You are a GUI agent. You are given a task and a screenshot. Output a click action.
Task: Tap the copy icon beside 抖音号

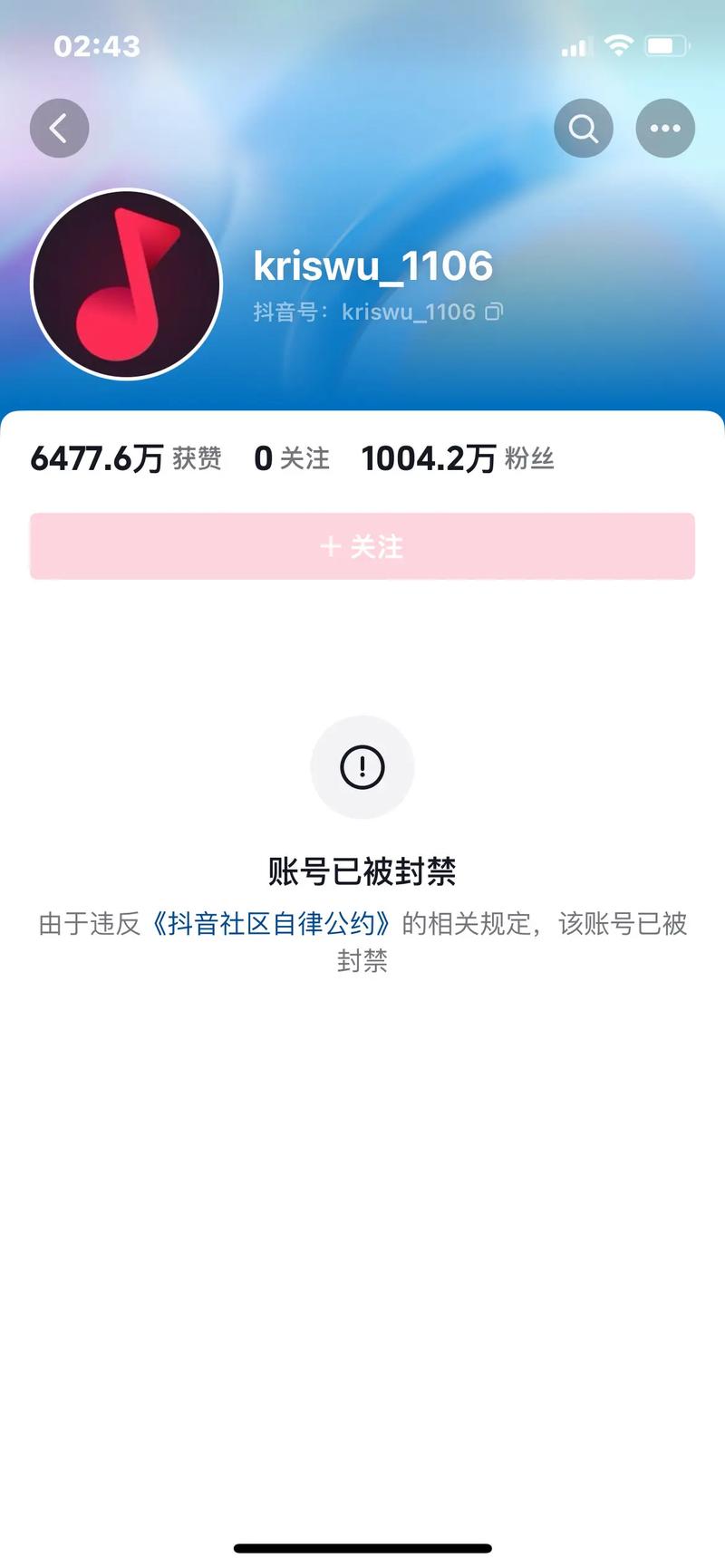pyautogui.click(x=494, y=312)
